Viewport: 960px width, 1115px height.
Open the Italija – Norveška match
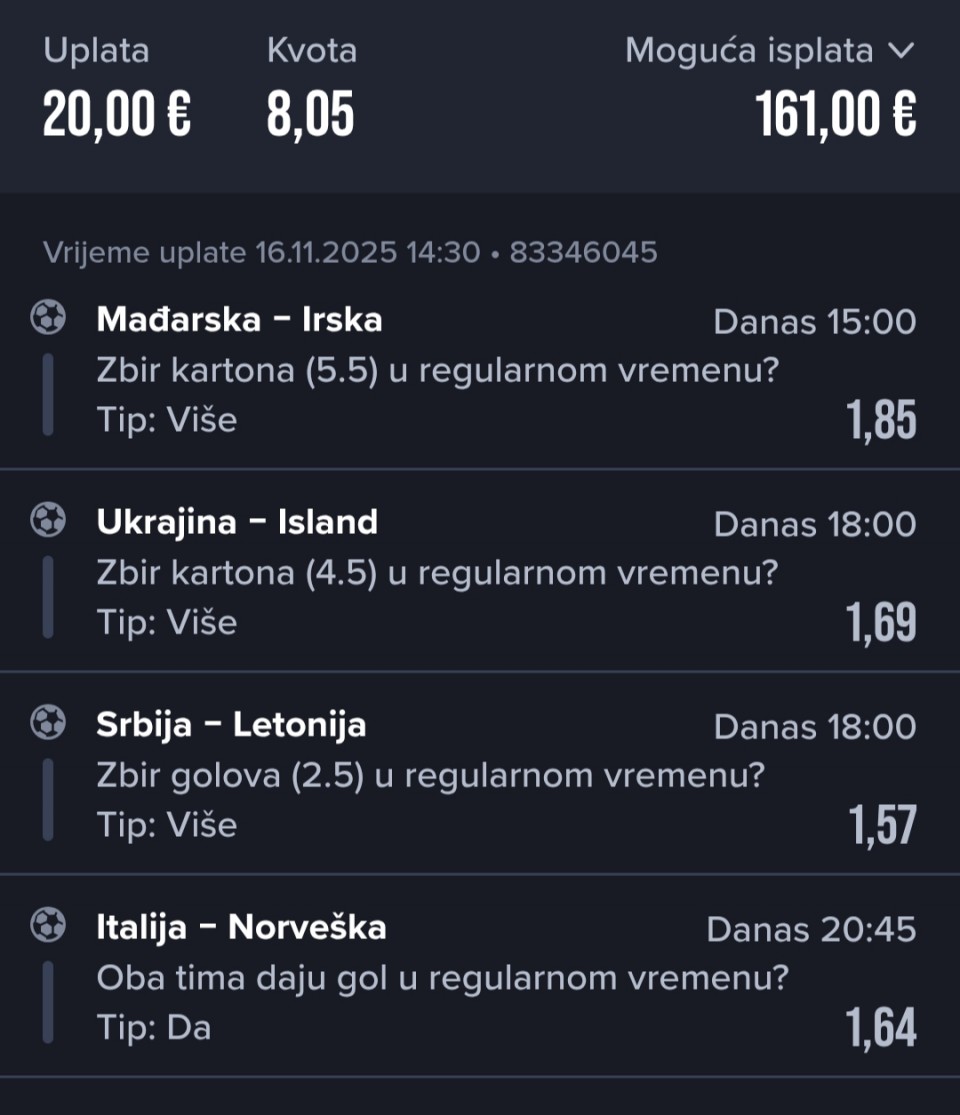pyautogui.click(x=241, y=928)
